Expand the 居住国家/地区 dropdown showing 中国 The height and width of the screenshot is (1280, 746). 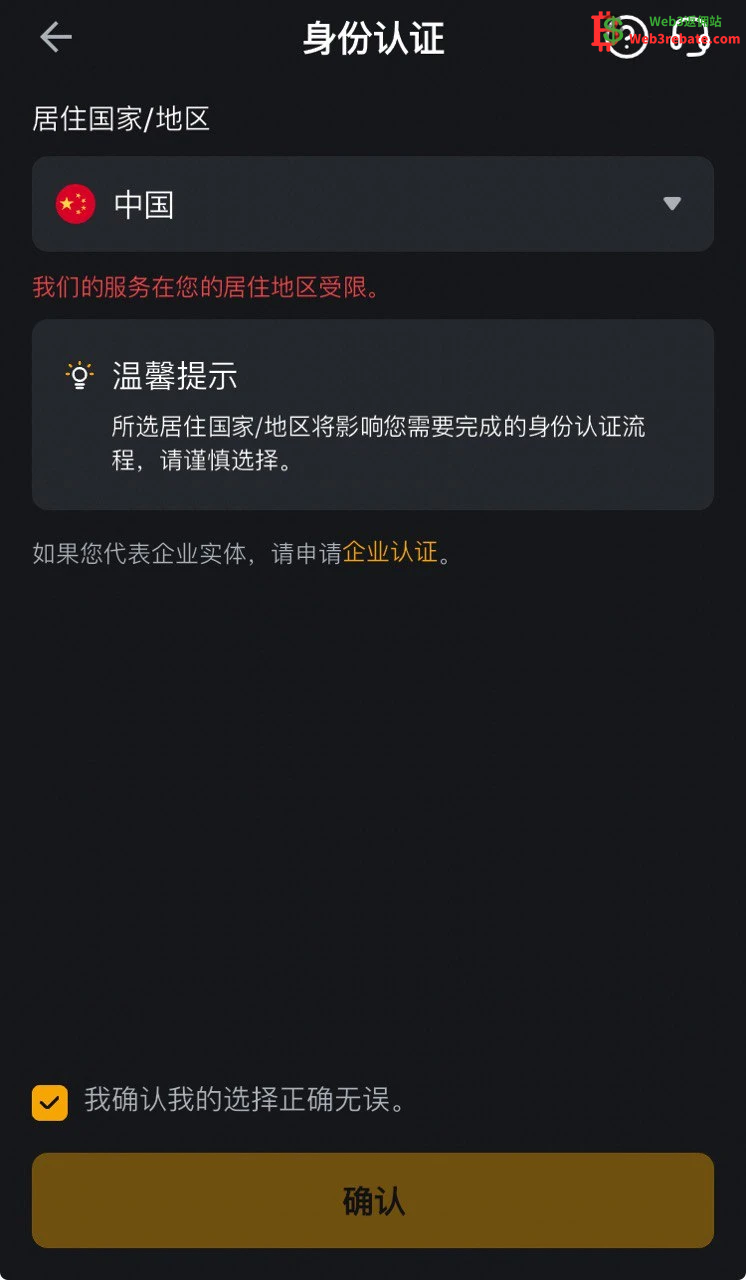(372, 204)
